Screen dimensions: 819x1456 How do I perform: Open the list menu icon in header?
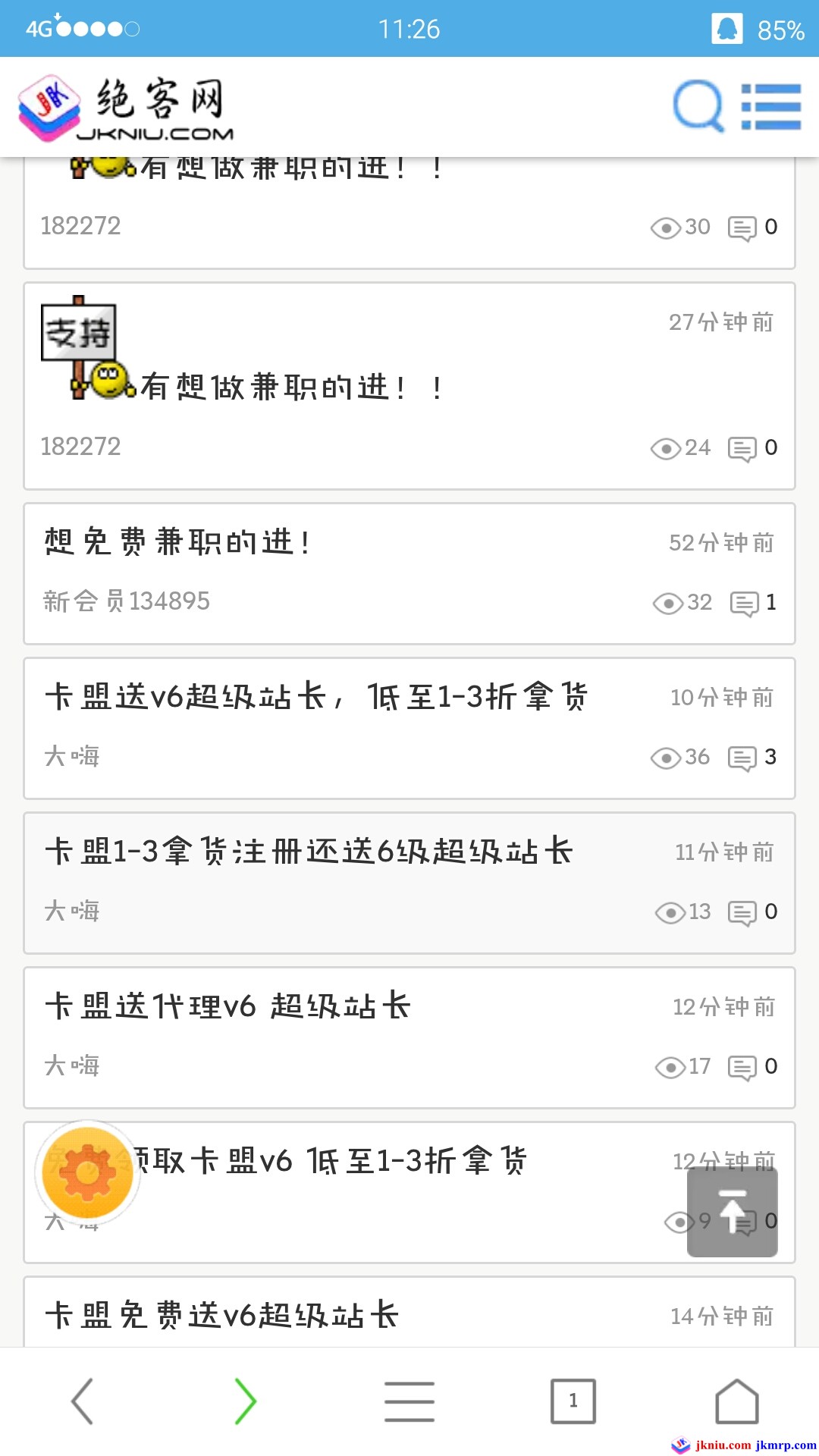click(x=771, y=106)
